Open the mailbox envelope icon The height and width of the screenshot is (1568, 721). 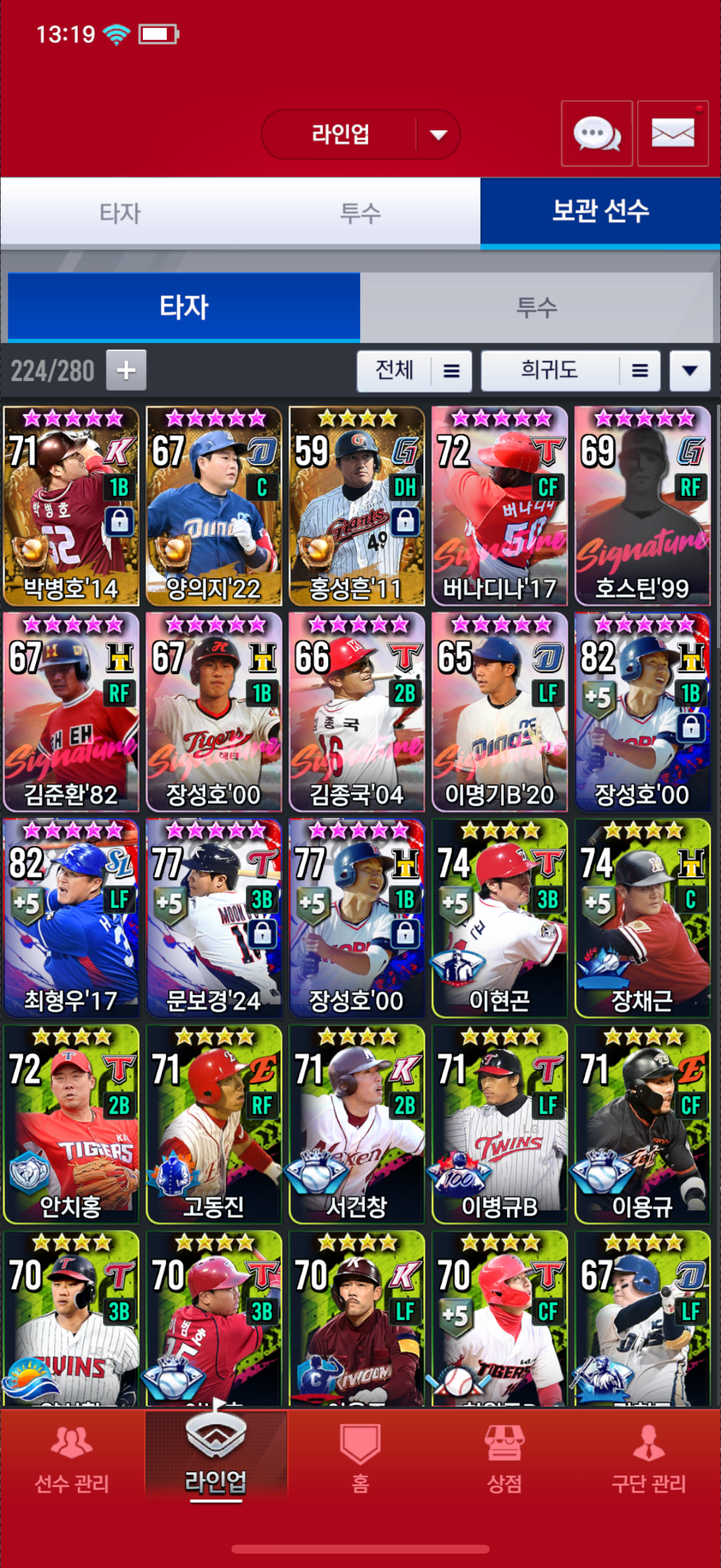[673, 133]
